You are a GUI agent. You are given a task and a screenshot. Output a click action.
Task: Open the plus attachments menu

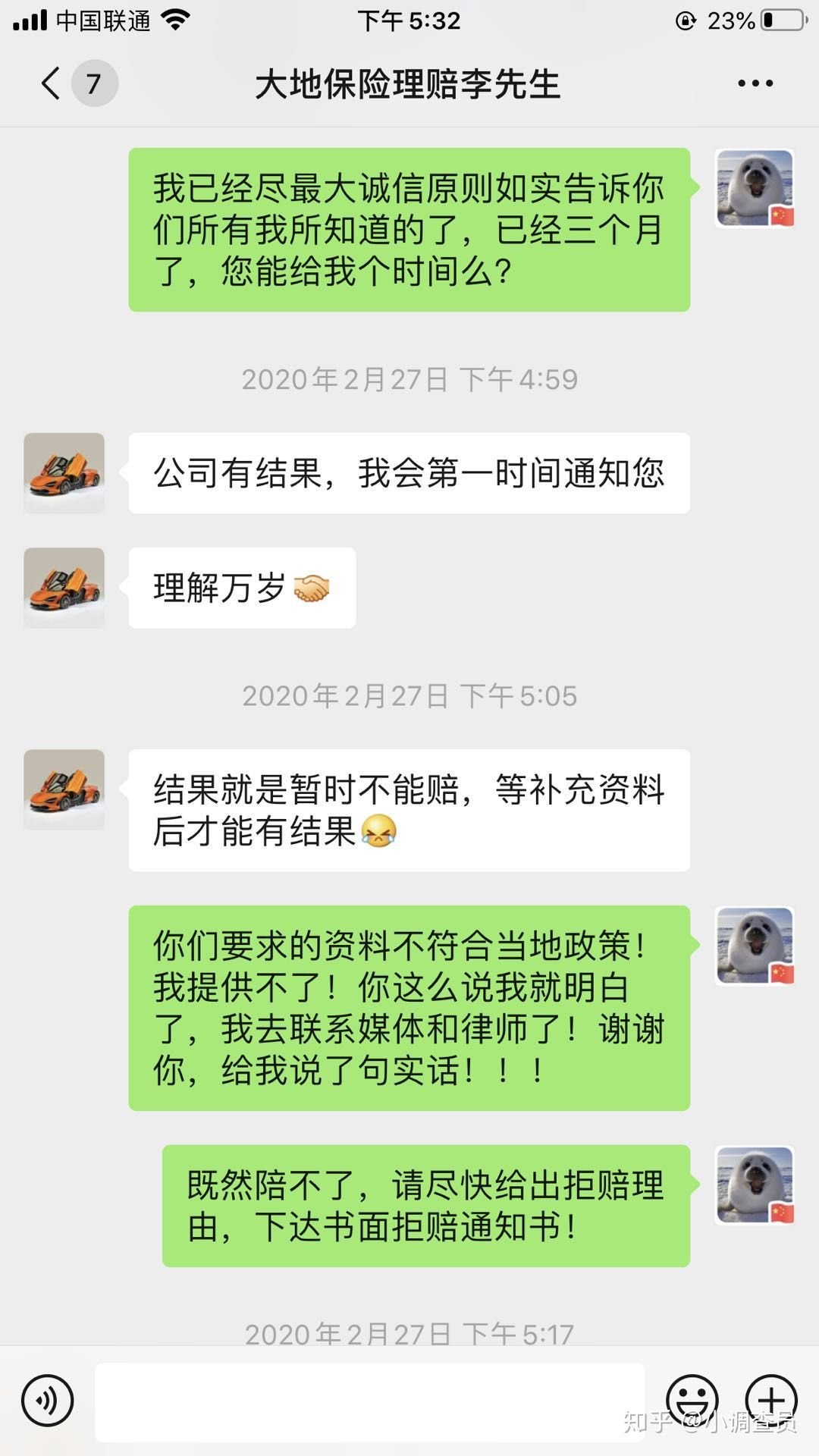coord(770,1400)
